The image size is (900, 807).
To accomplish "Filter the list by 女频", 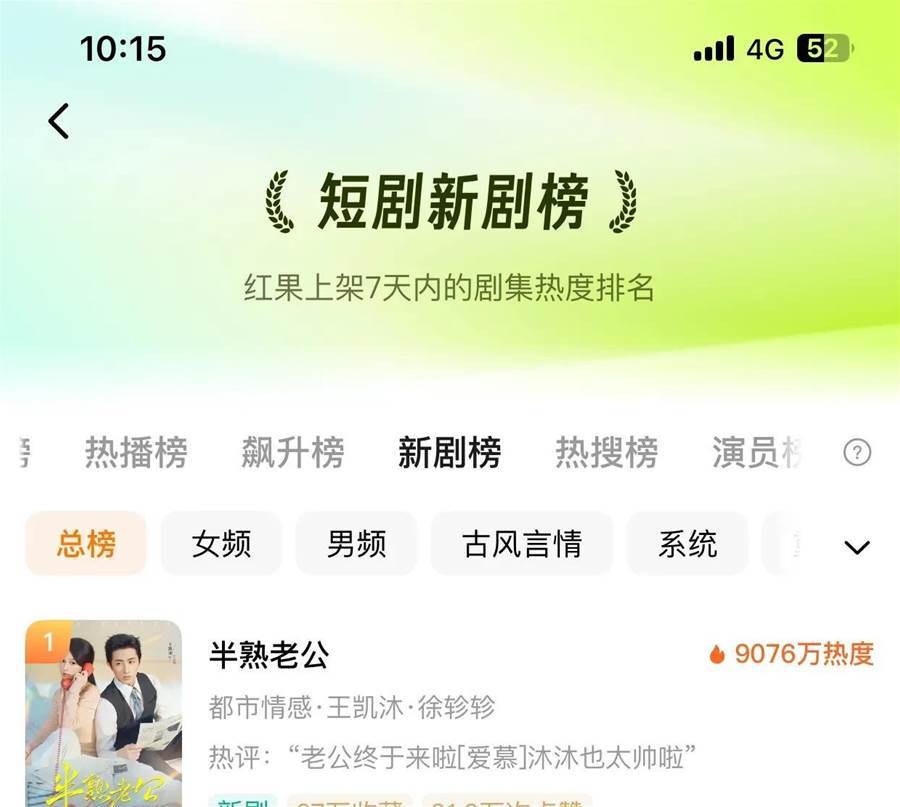I will pos(221,544).
